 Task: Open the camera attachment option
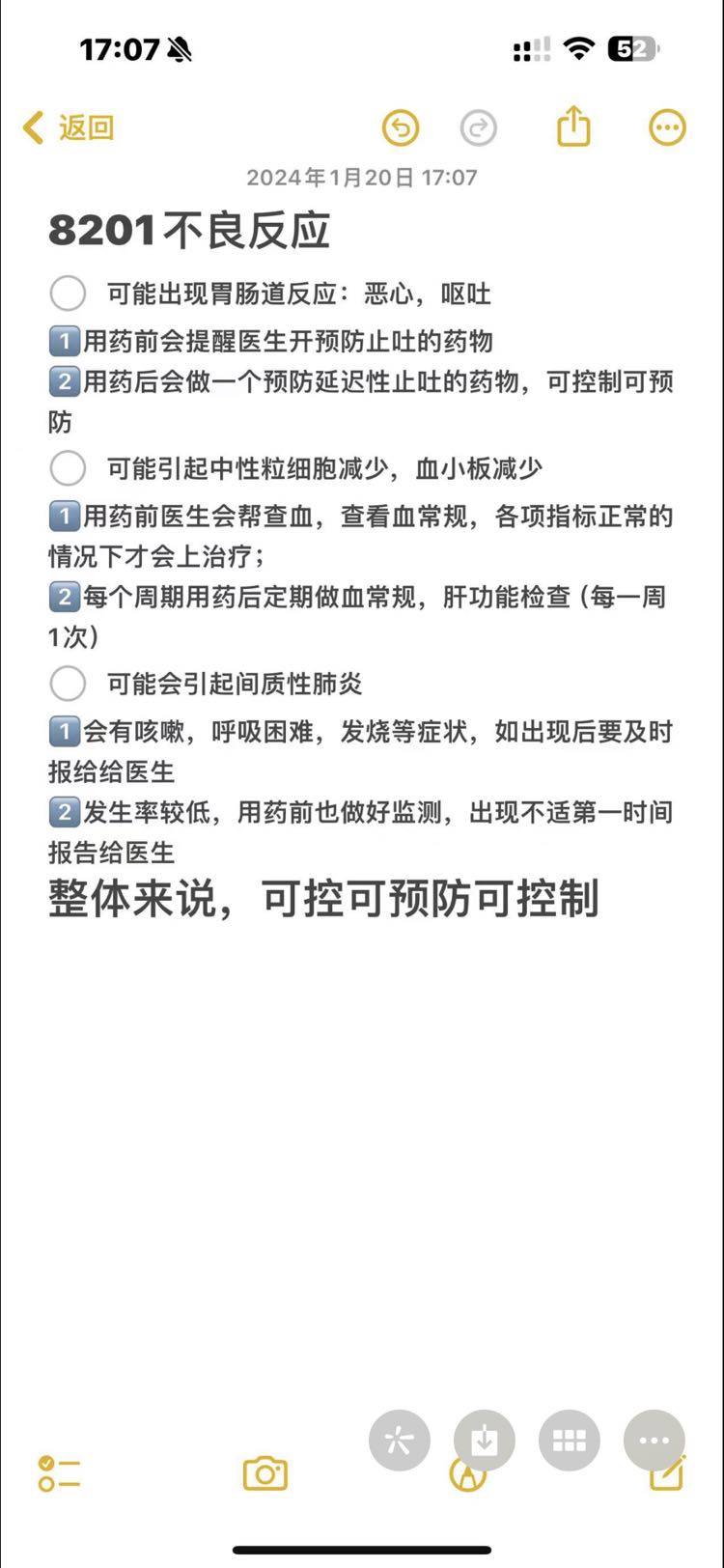[x=265, y=1473]
